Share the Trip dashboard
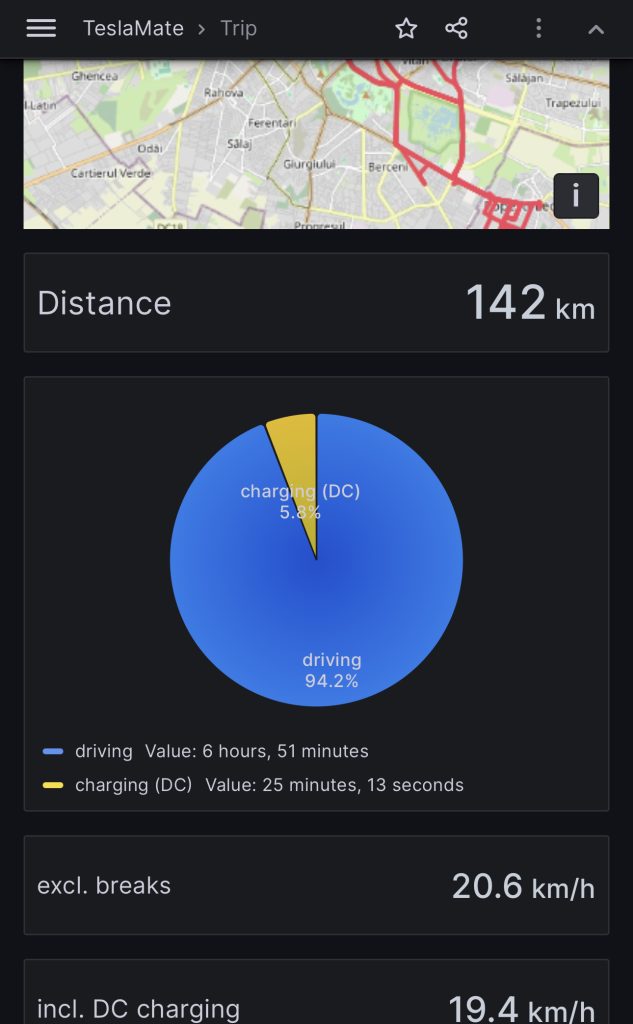This screenshot has width=633, height=1024. pyautogui.click(x=457, y=28)
